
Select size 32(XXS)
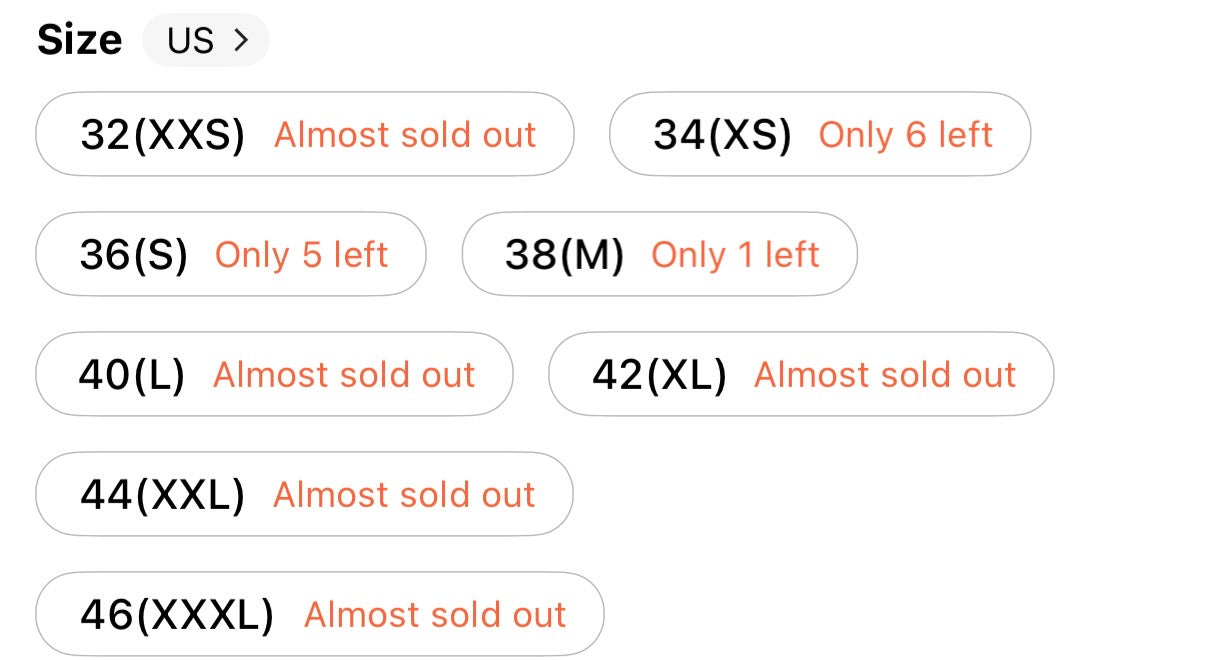pyautogui.click(x=304, y=134)
